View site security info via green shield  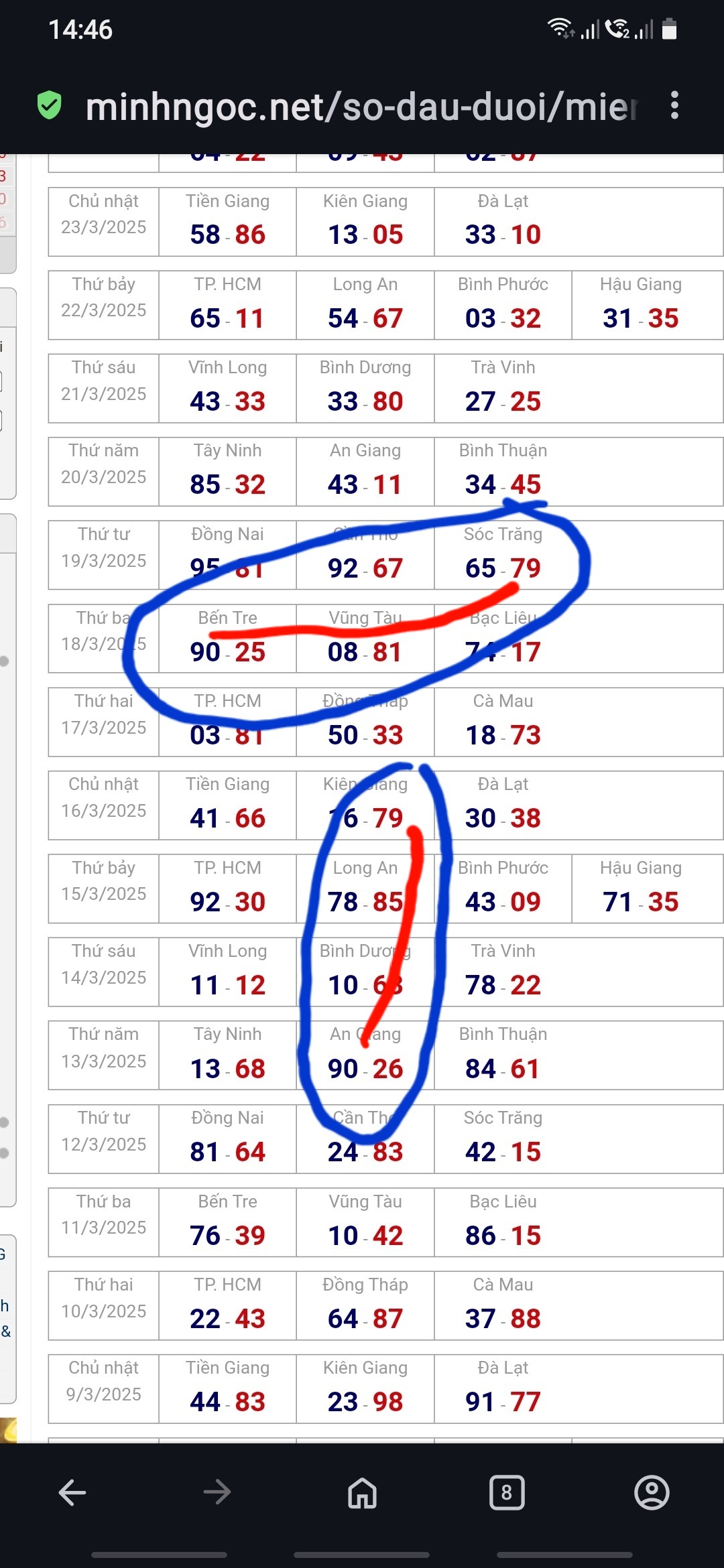49,106
